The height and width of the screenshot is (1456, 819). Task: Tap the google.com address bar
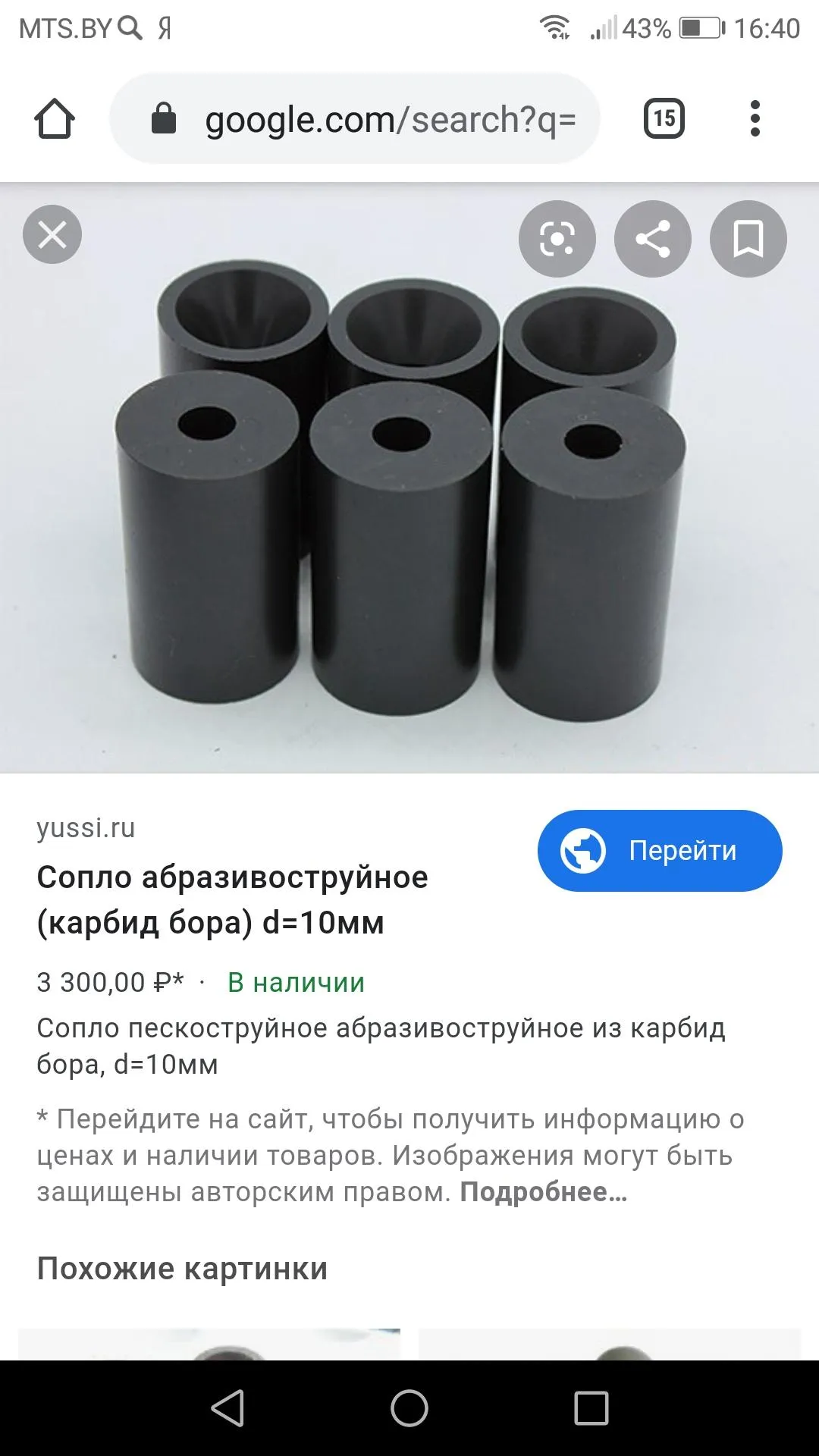click(355, 119)
